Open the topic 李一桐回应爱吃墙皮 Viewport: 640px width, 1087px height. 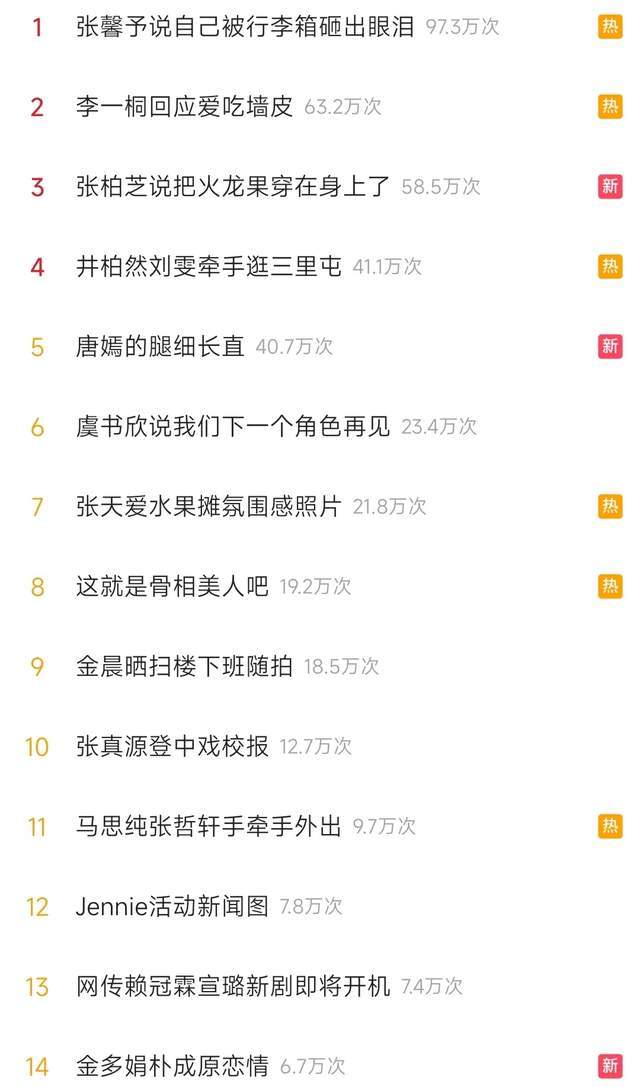click(x=185, y=107)
